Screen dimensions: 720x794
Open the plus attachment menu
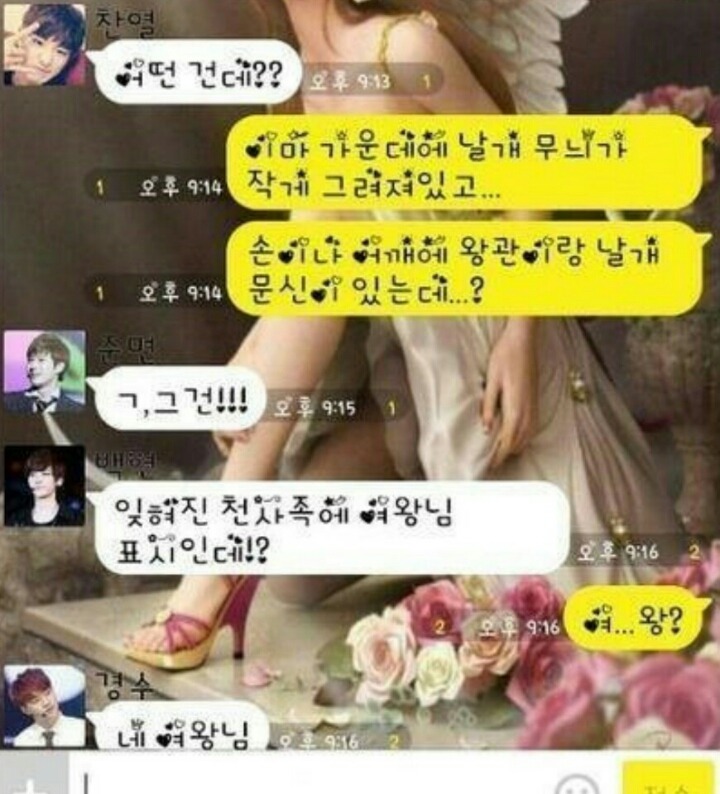tap(33, 778)
